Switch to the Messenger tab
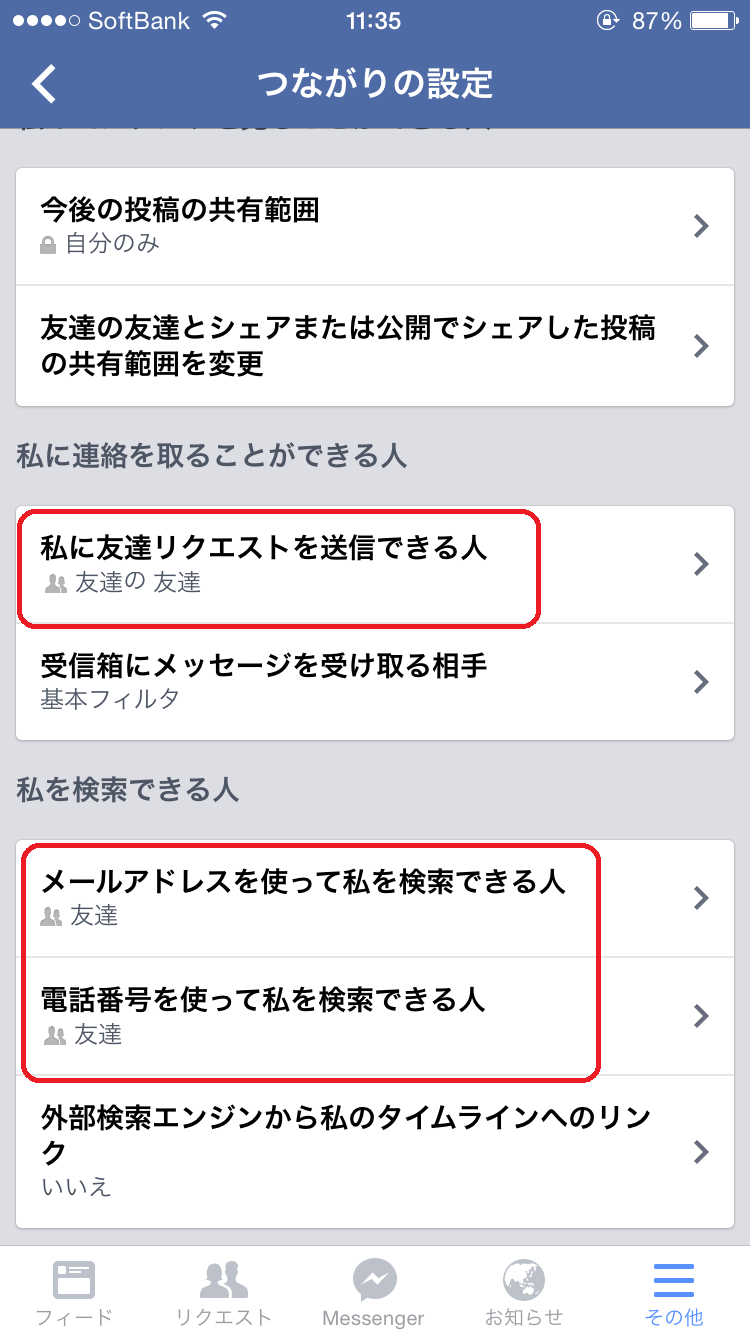Image resolution: width=750 pixels, height=1334 pixels. point(374,1292)
